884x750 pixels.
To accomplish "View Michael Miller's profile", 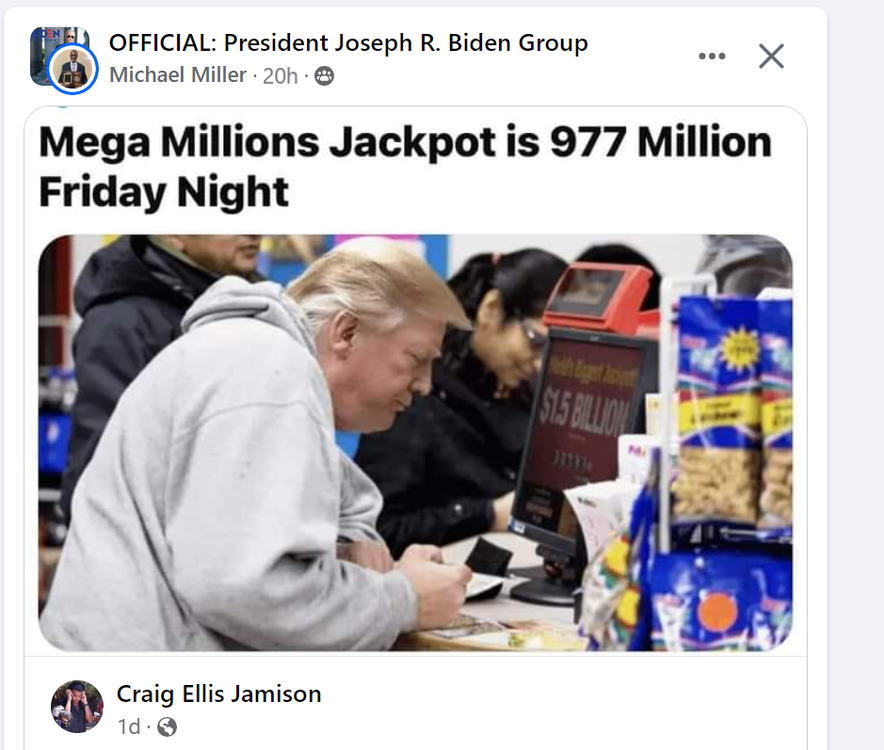I will (178, 76).
